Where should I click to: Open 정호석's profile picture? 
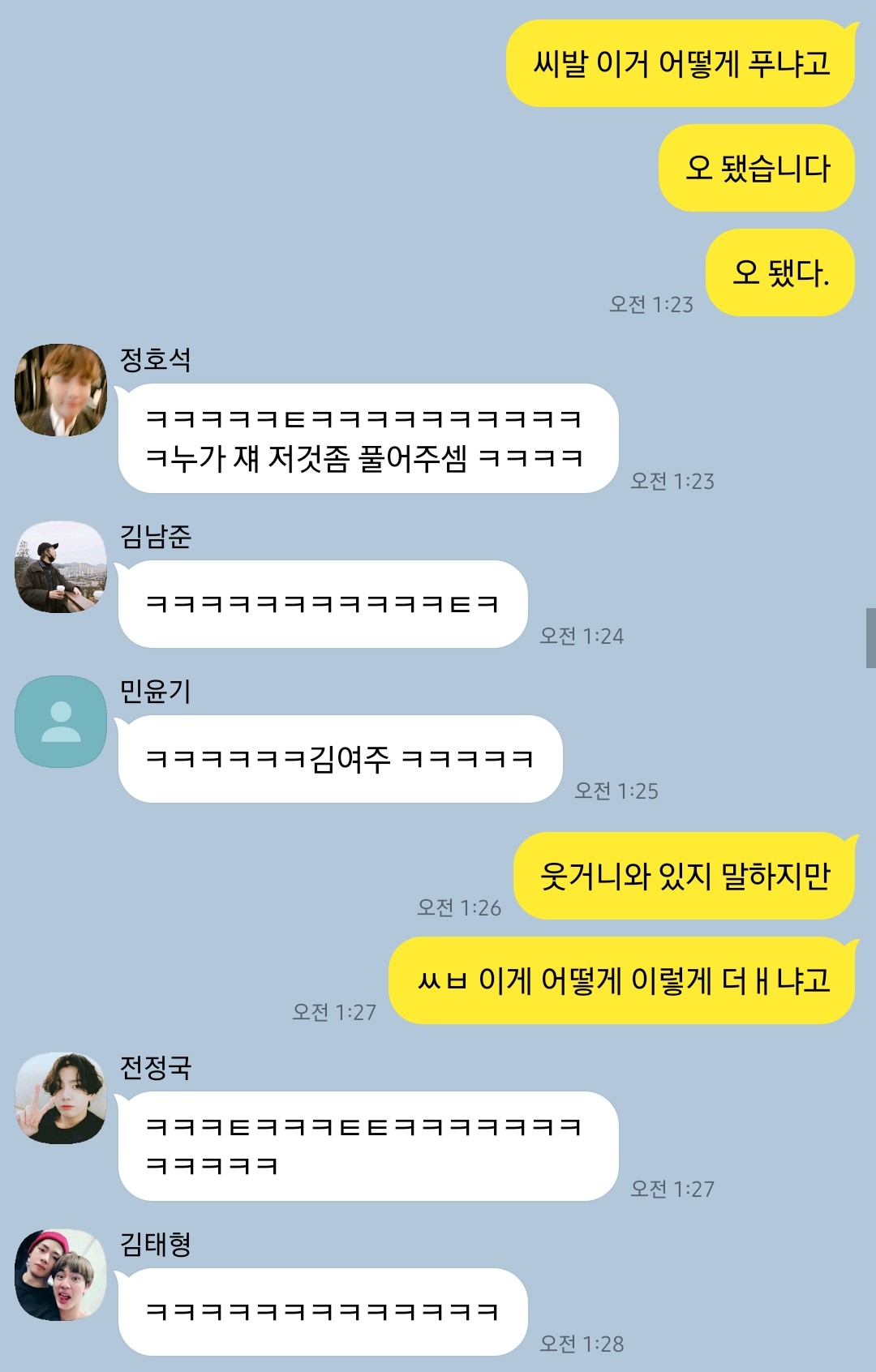[61, 390]
